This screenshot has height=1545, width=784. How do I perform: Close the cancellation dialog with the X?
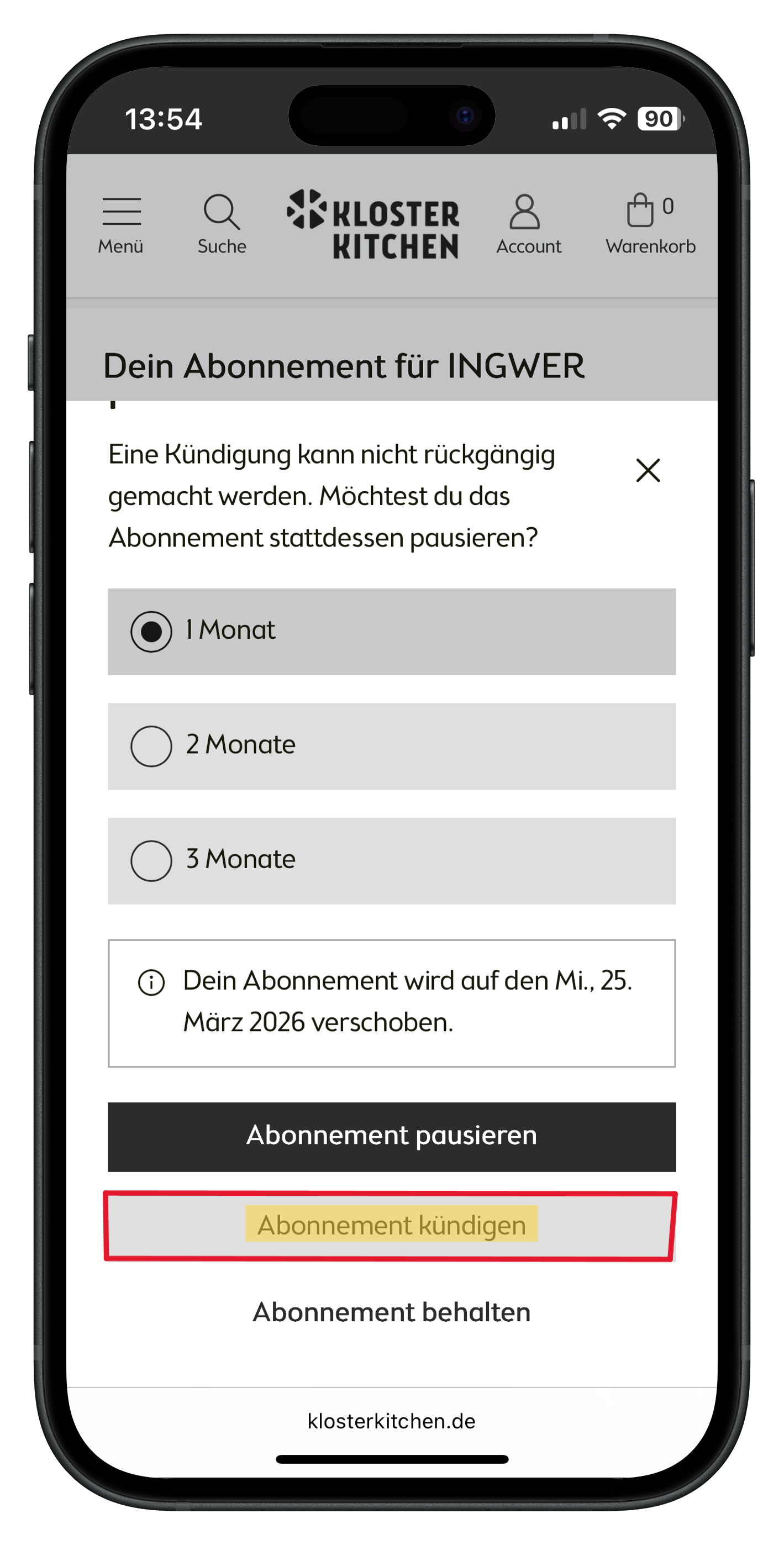(x=648, y=470)
